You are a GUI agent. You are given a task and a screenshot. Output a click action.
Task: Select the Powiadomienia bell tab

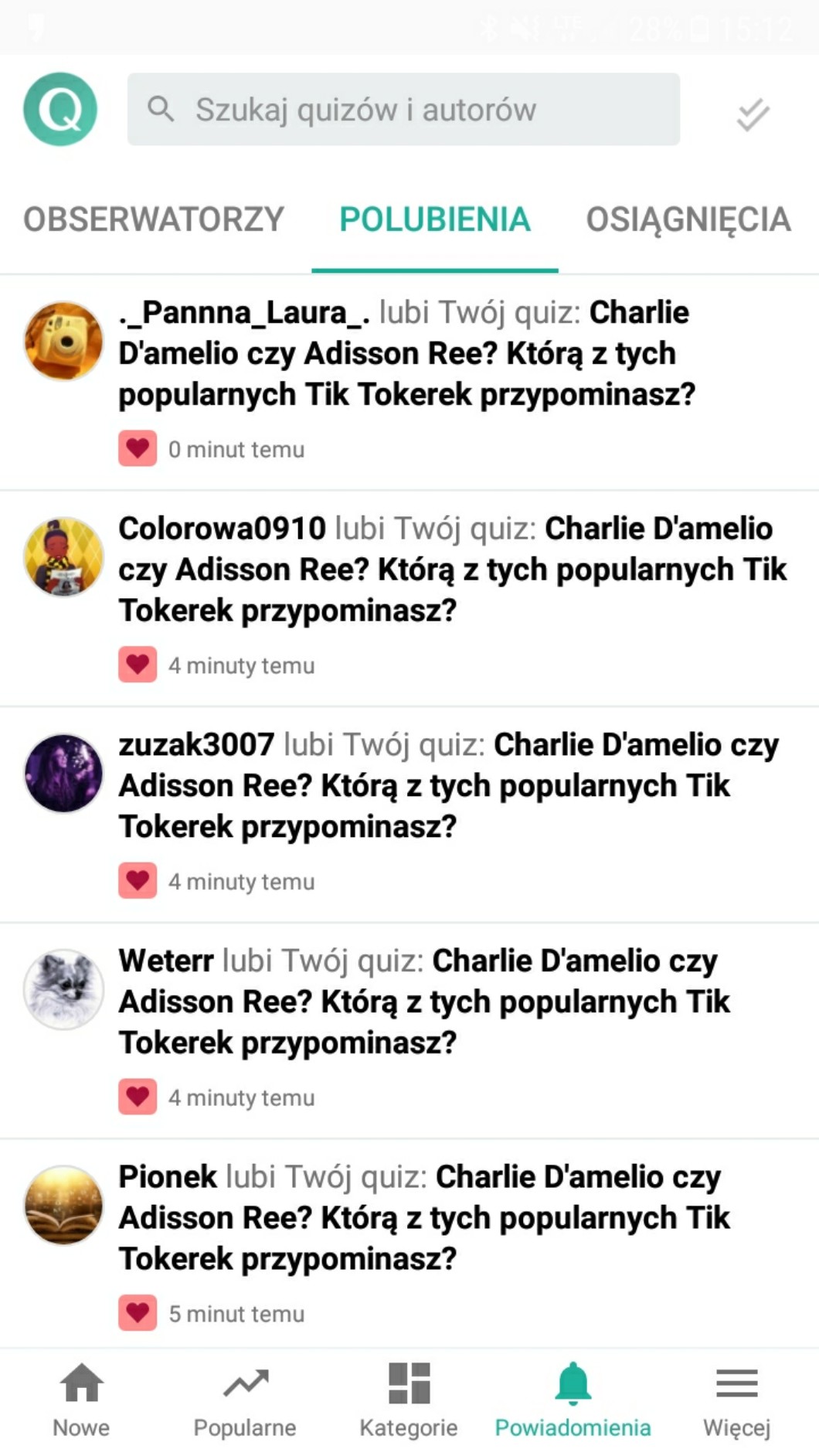click(573, 1400)
